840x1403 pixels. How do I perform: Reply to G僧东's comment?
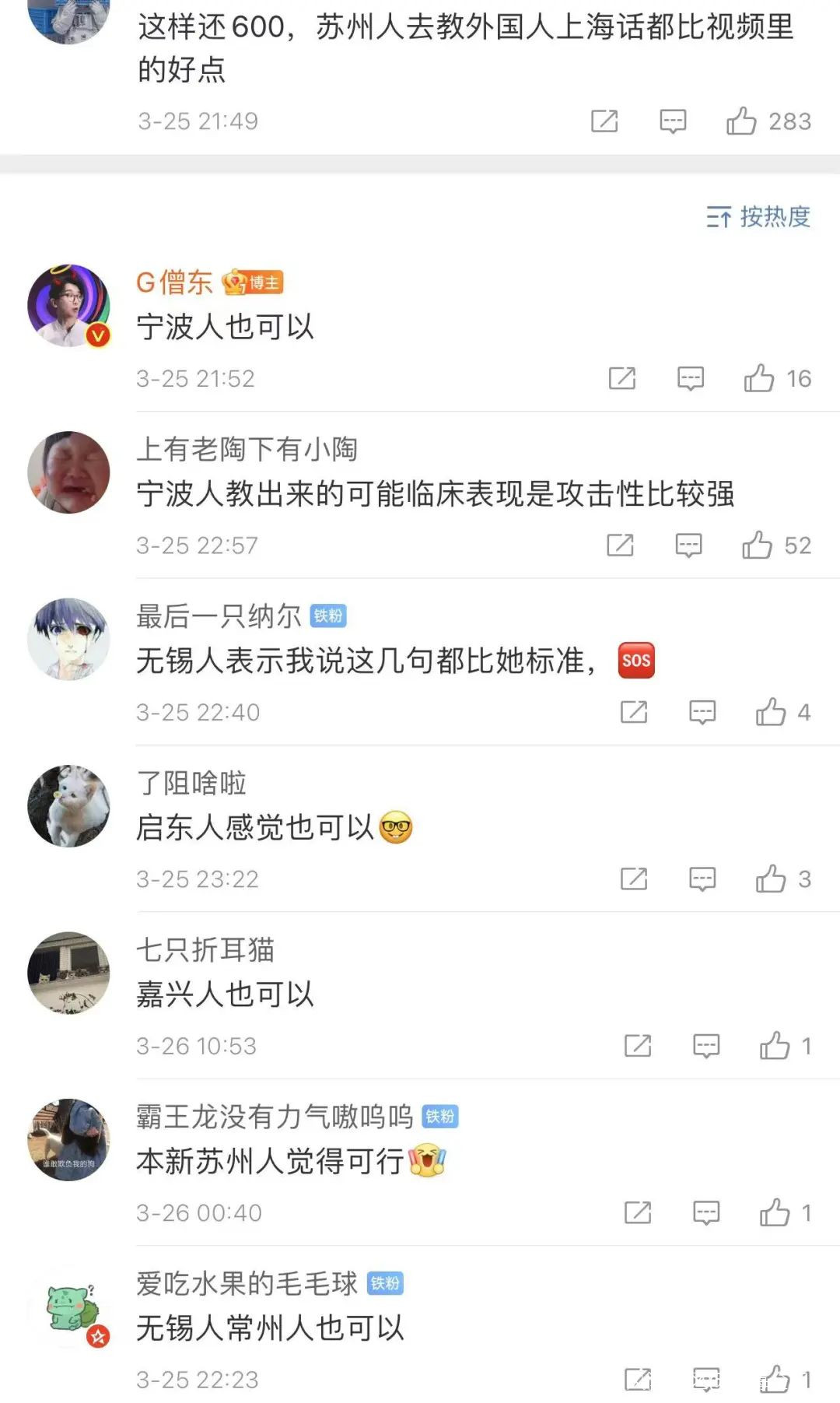point(691,379)
